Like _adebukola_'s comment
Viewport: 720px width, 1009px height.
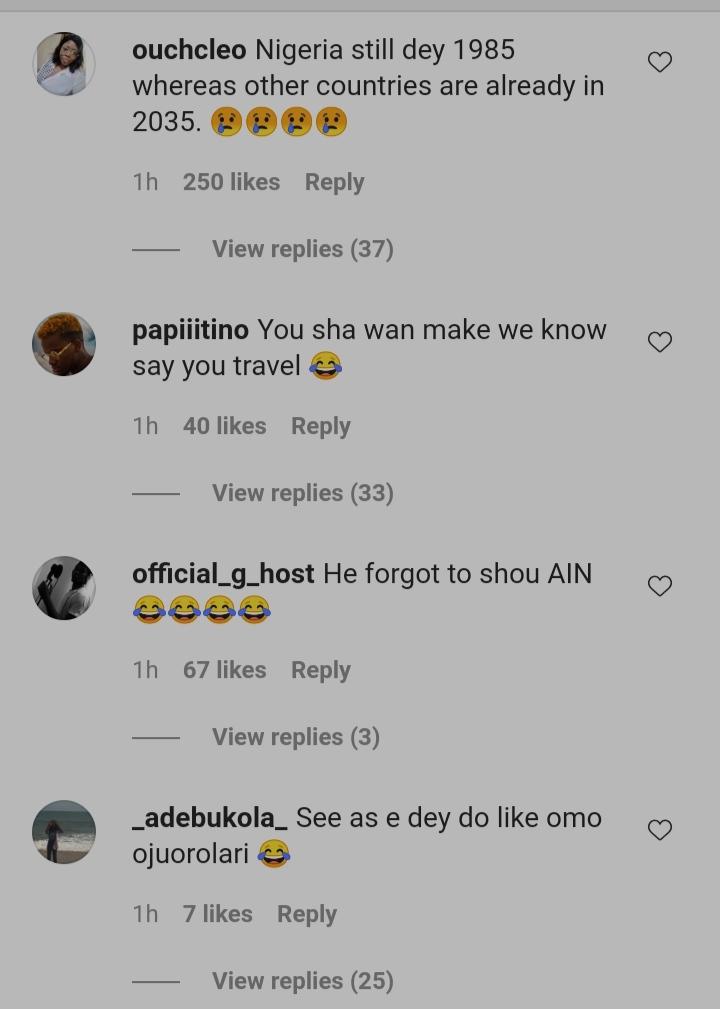click(x=660, y=830)
